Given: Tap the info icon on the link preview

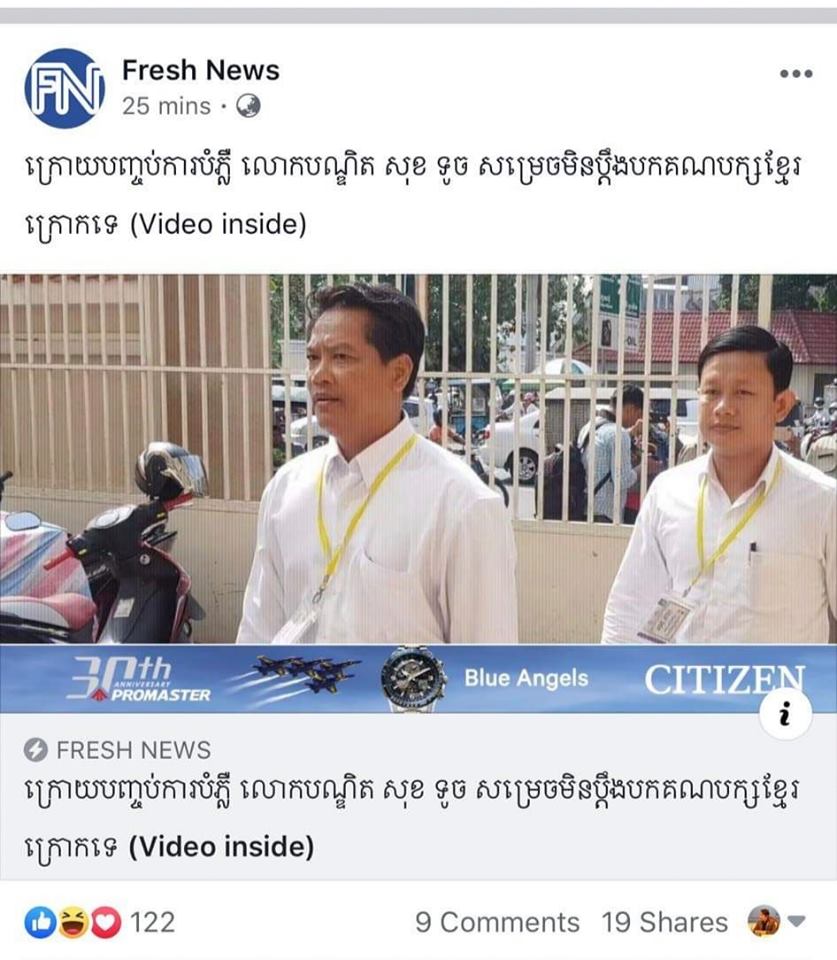Looking at the screenshot, I should [x=784, y=714].
